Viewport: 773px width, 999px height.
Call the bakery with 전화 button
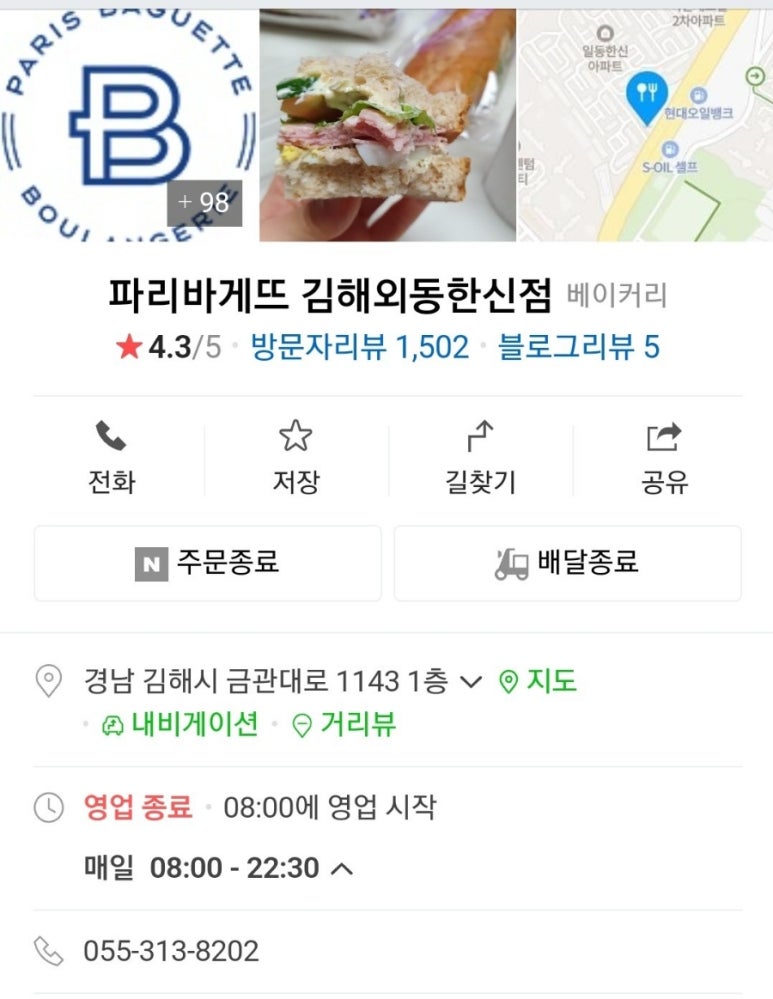111,458
